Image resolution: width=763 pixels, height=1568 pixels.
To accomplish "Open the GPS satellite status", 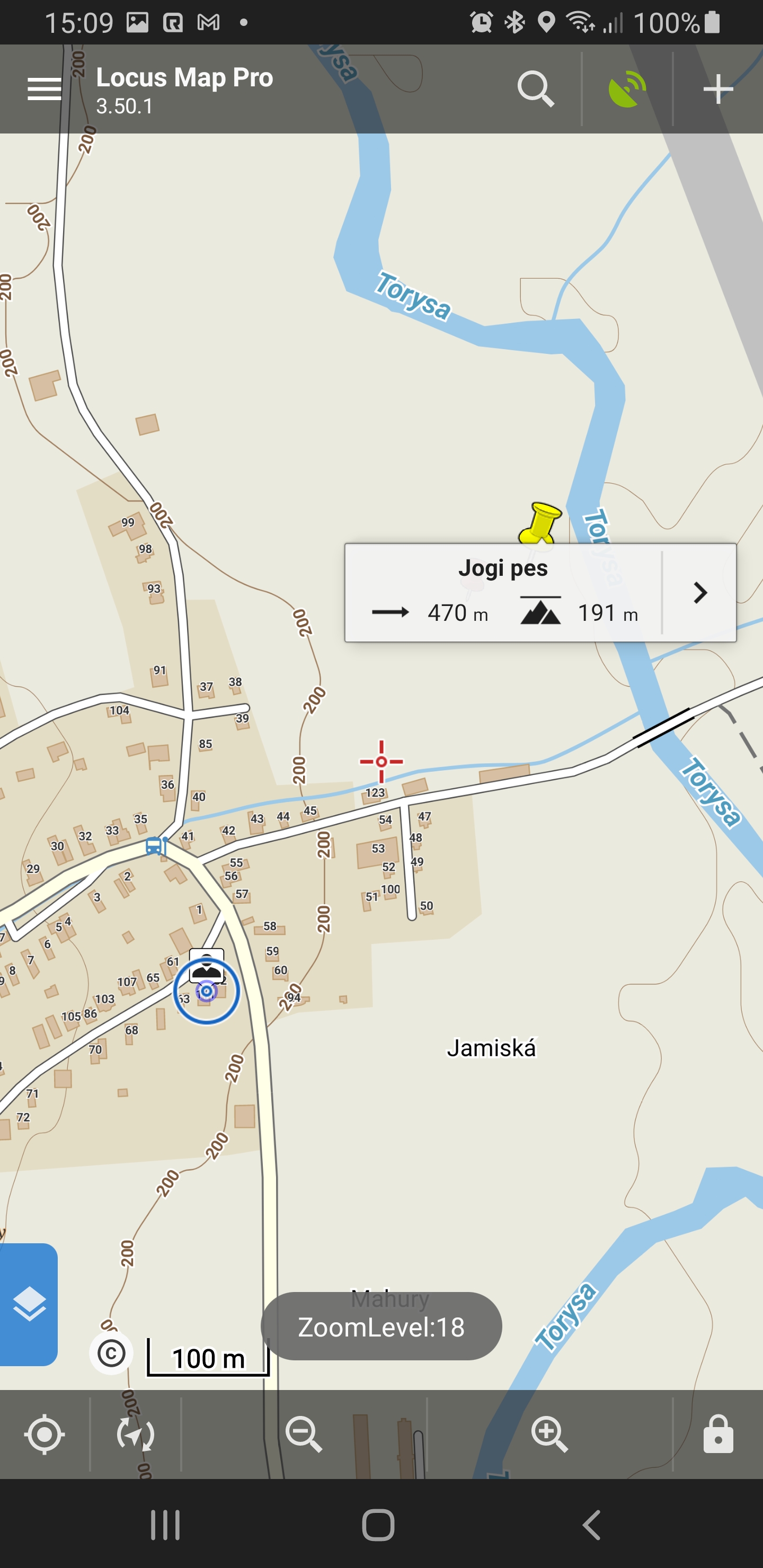I will click(627, 89).
